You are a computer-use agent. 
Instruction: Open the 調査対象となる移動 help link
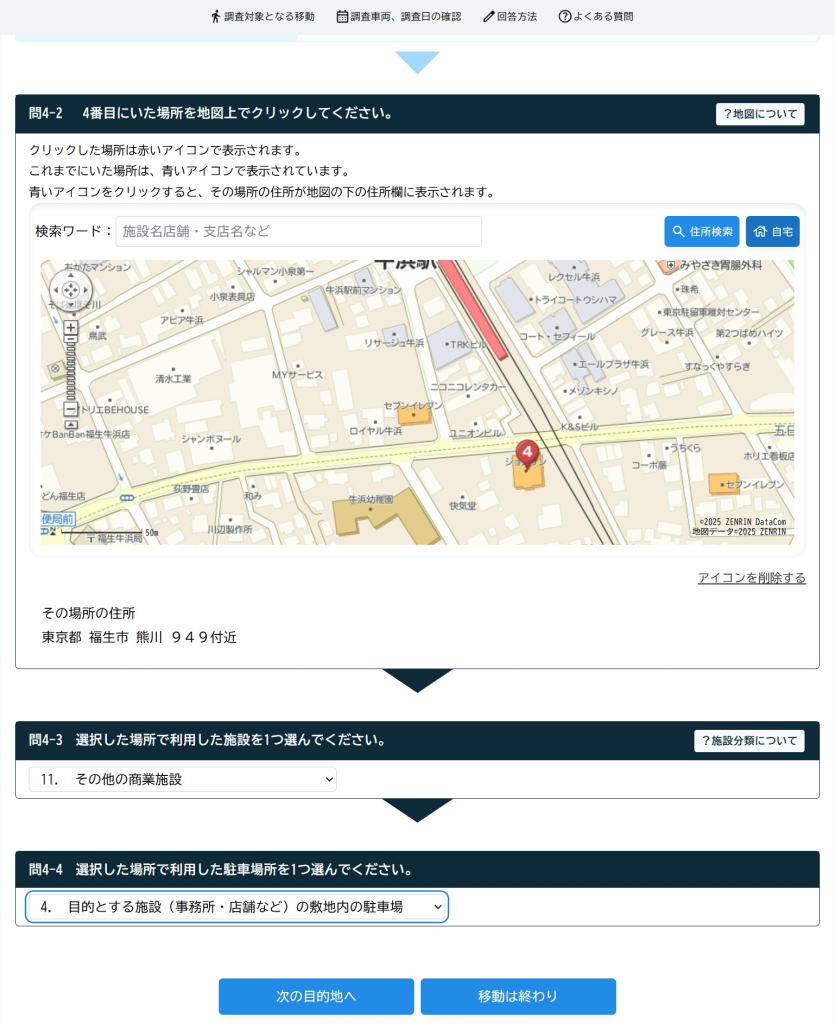coord(262,16)
